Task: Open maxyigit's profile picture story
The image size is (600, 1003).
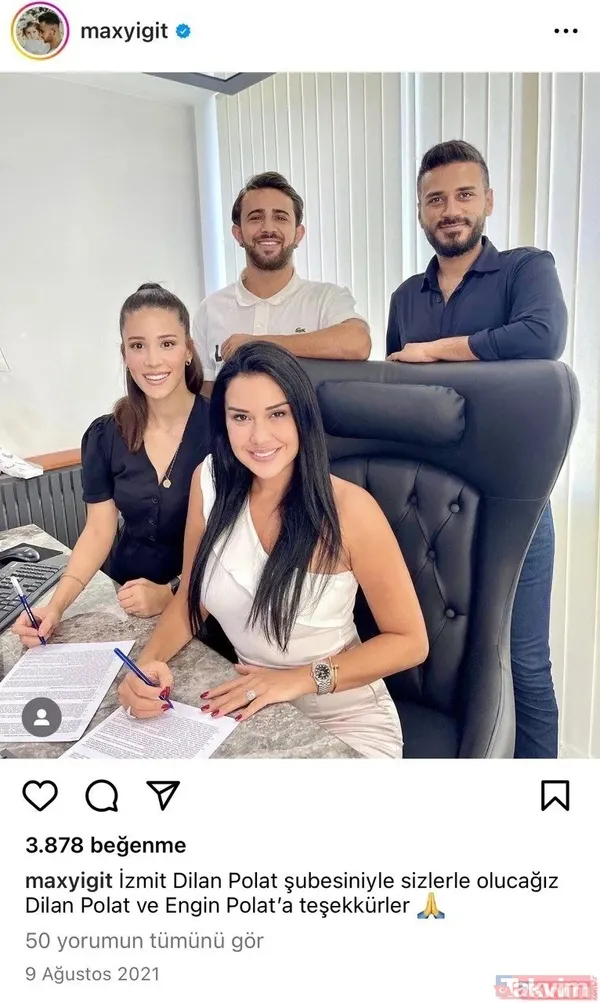Action: [x=39, y=31]
